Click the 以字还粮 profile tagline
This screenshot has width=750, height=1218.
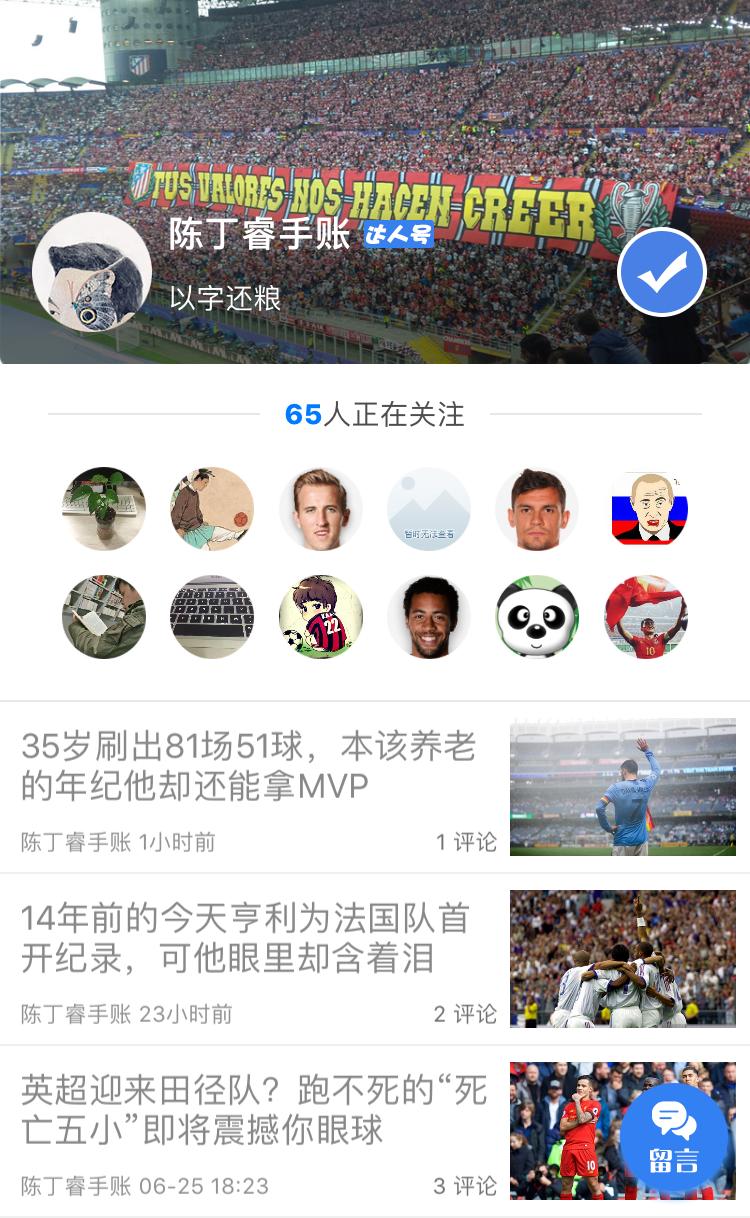click(207, 296)
